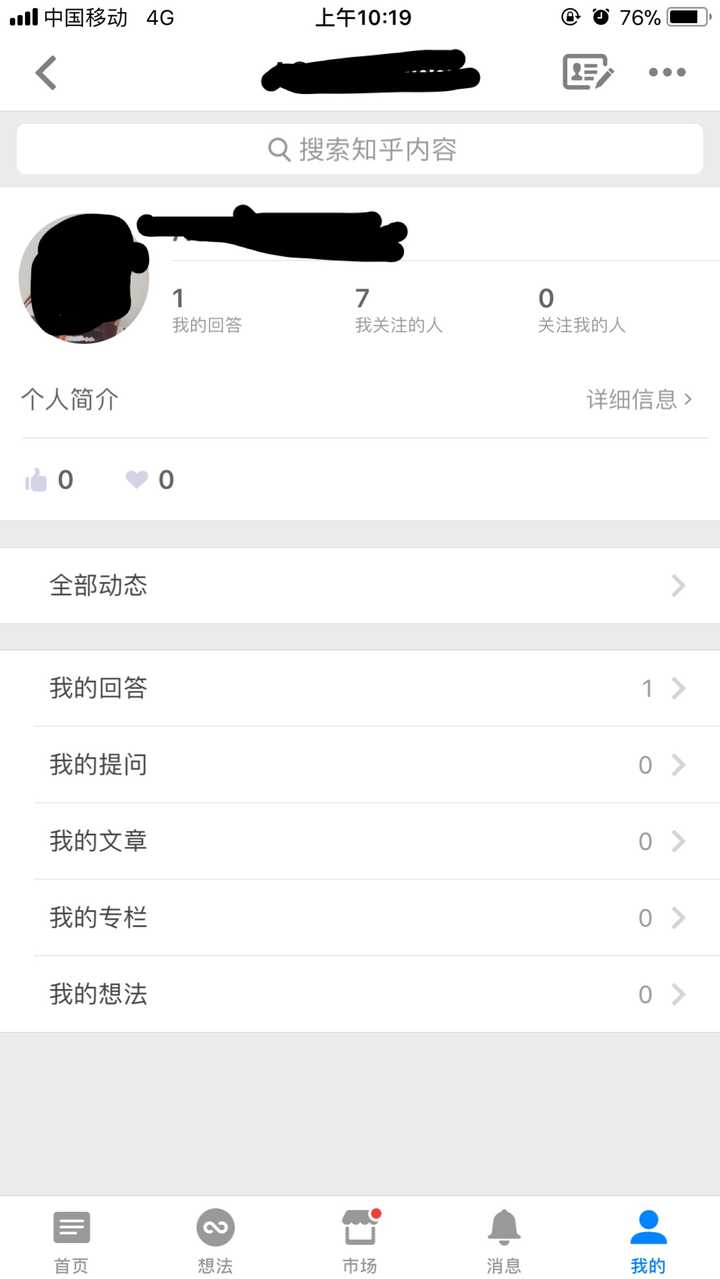Open the profile card edit icon

coord(588,72)
